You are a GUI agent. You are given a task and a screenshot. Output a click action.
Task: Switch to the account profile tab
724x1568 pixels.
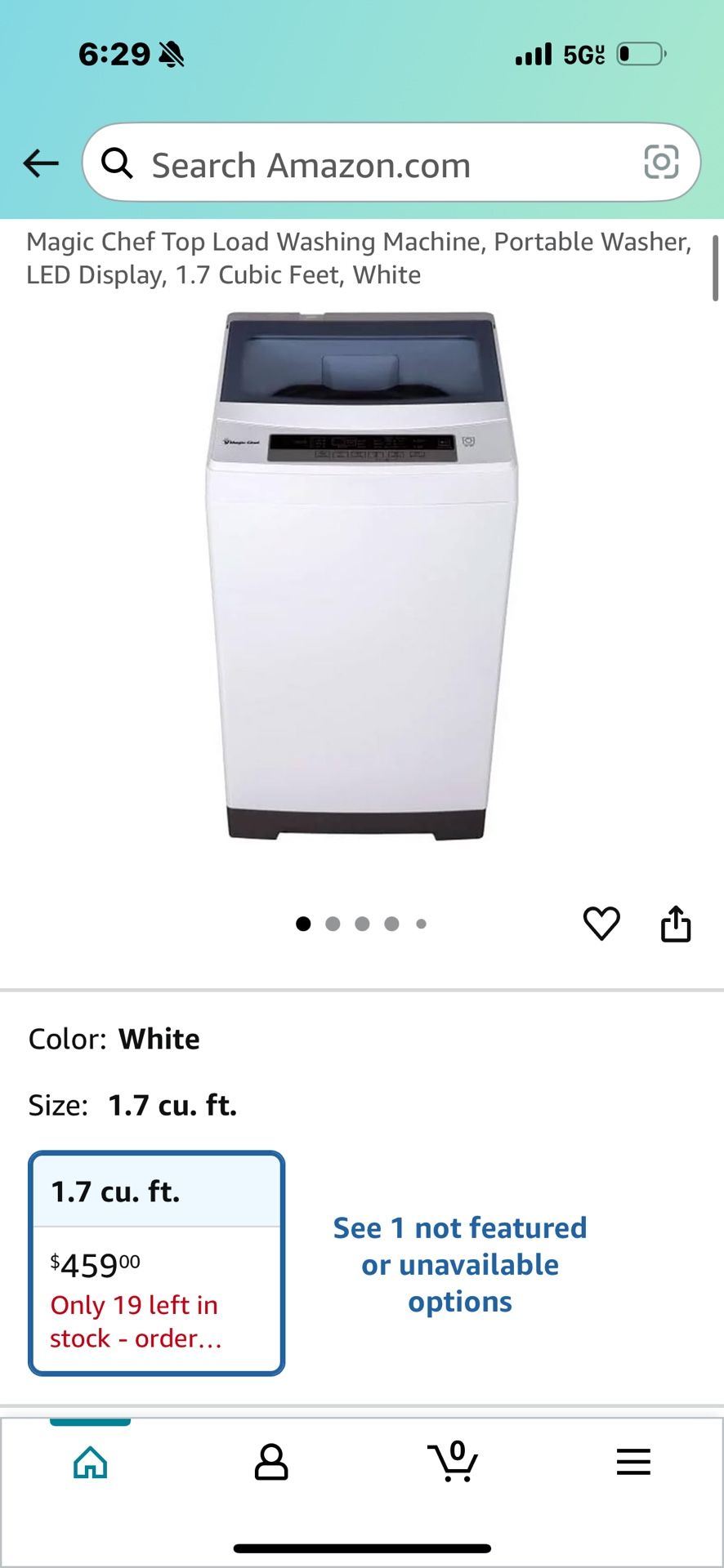[271, 1462]
